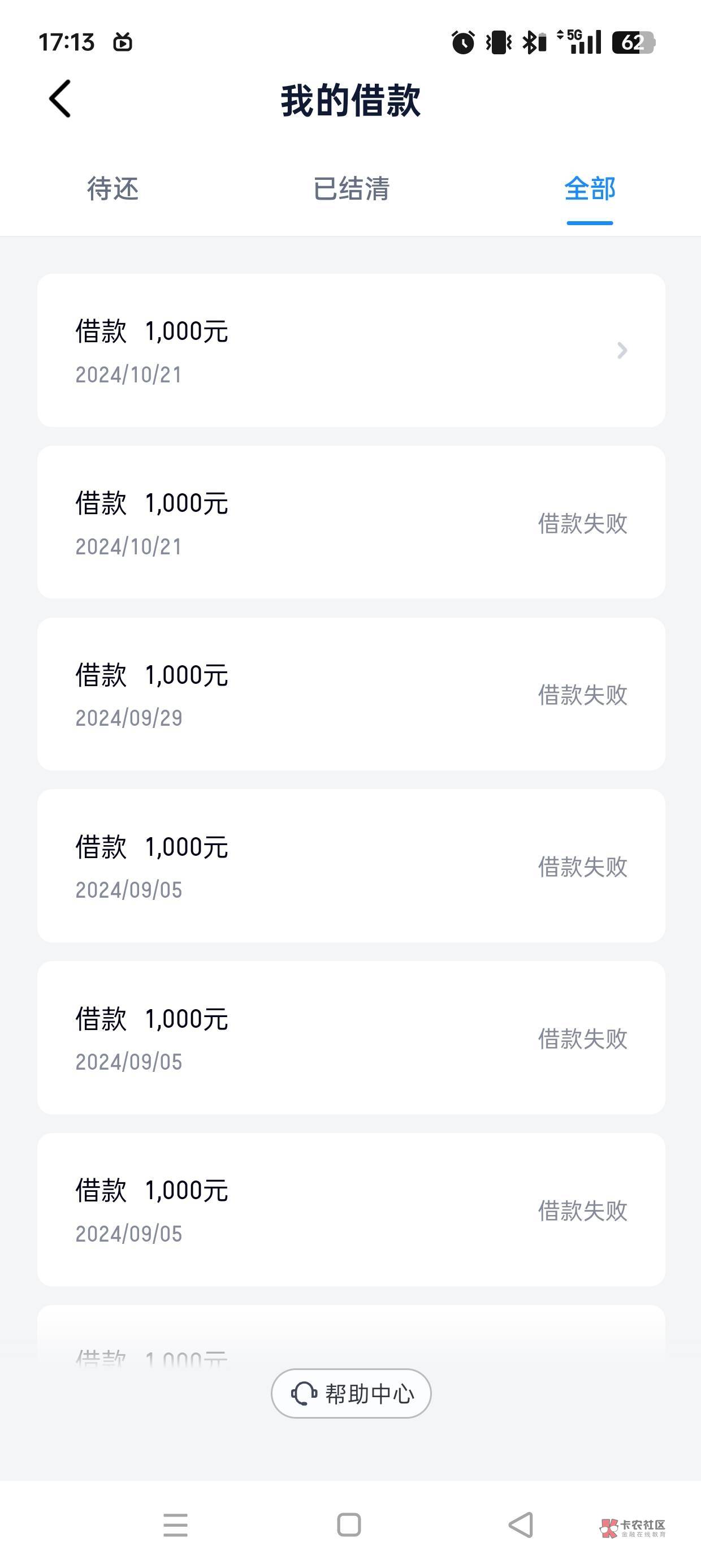Tap the system home button
This screenshot has width=701, height=1568.
(x=349, y=1525)
